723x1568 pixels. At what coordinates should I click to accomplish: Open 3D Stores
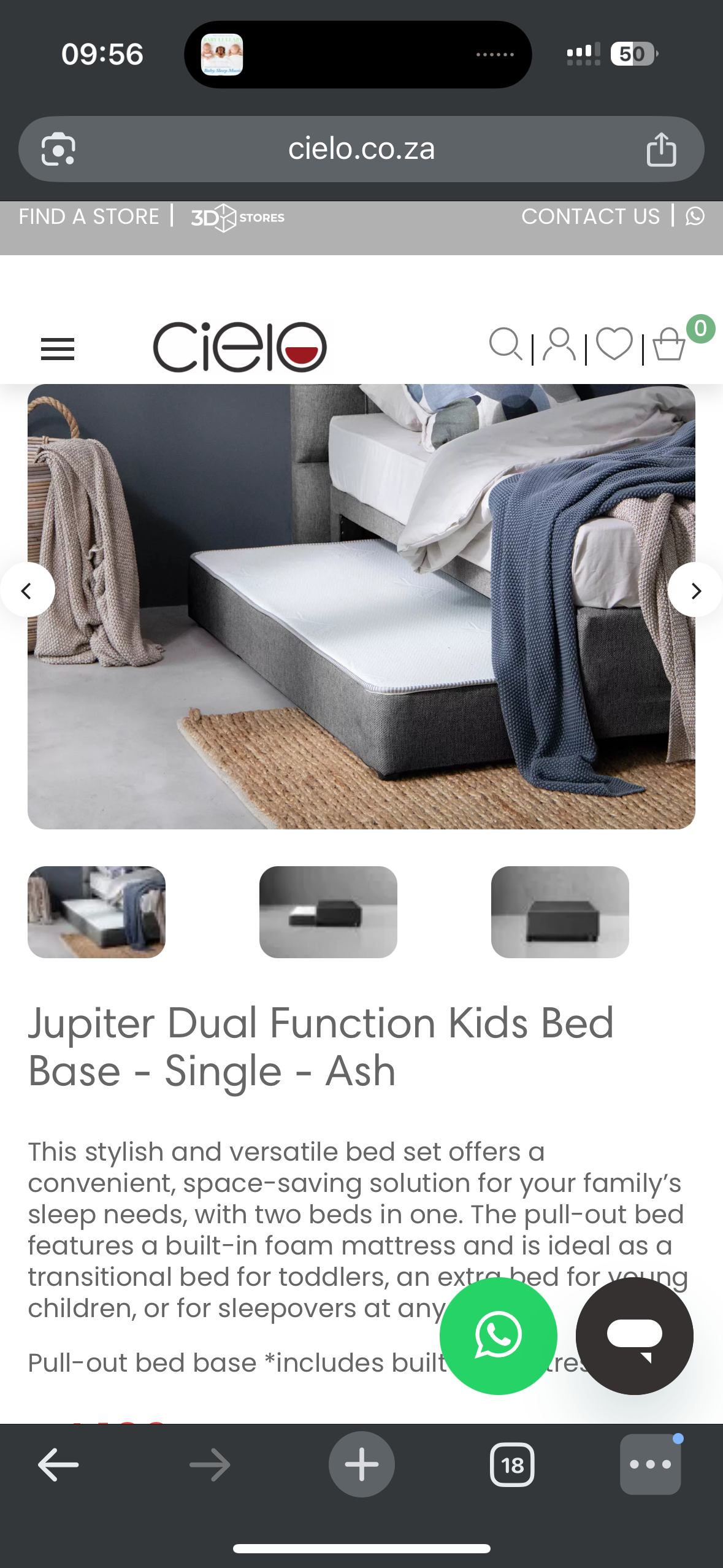(x=238, y=218)
